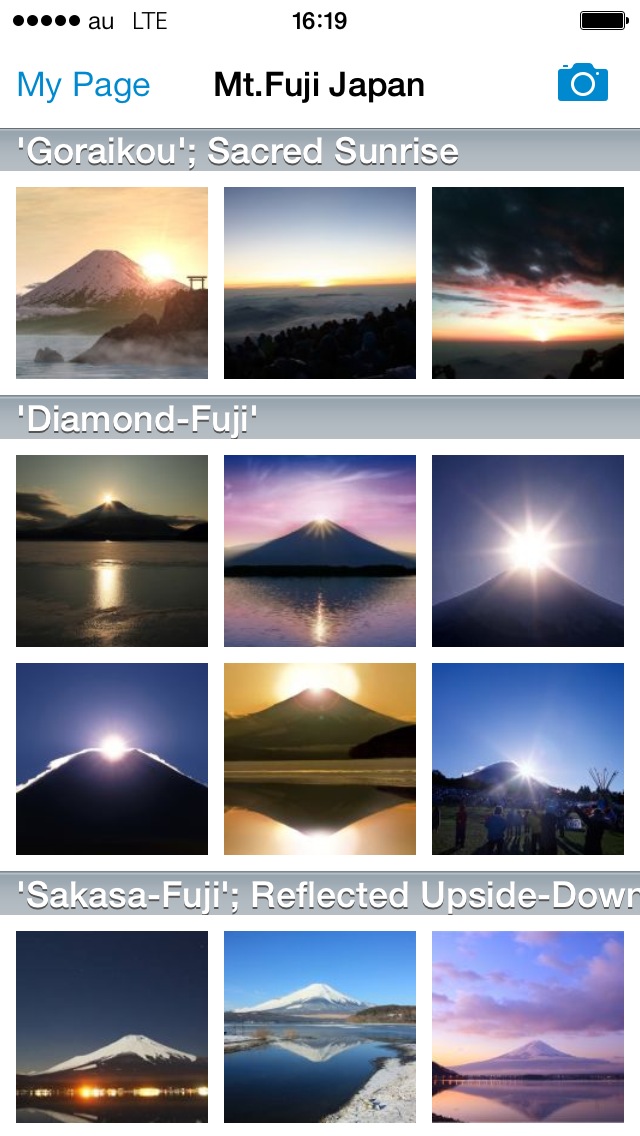This screenshot has height=1136, width=640.
Task: View the Diamond-Fuji photo with starburst sun
Action: point(528,551)
